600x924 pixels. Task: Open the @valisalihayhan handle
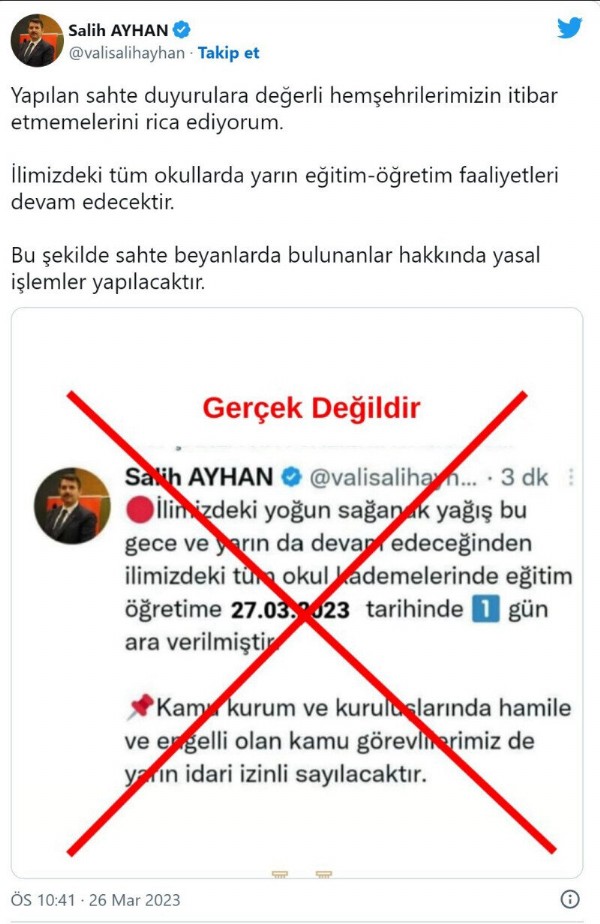126,53
